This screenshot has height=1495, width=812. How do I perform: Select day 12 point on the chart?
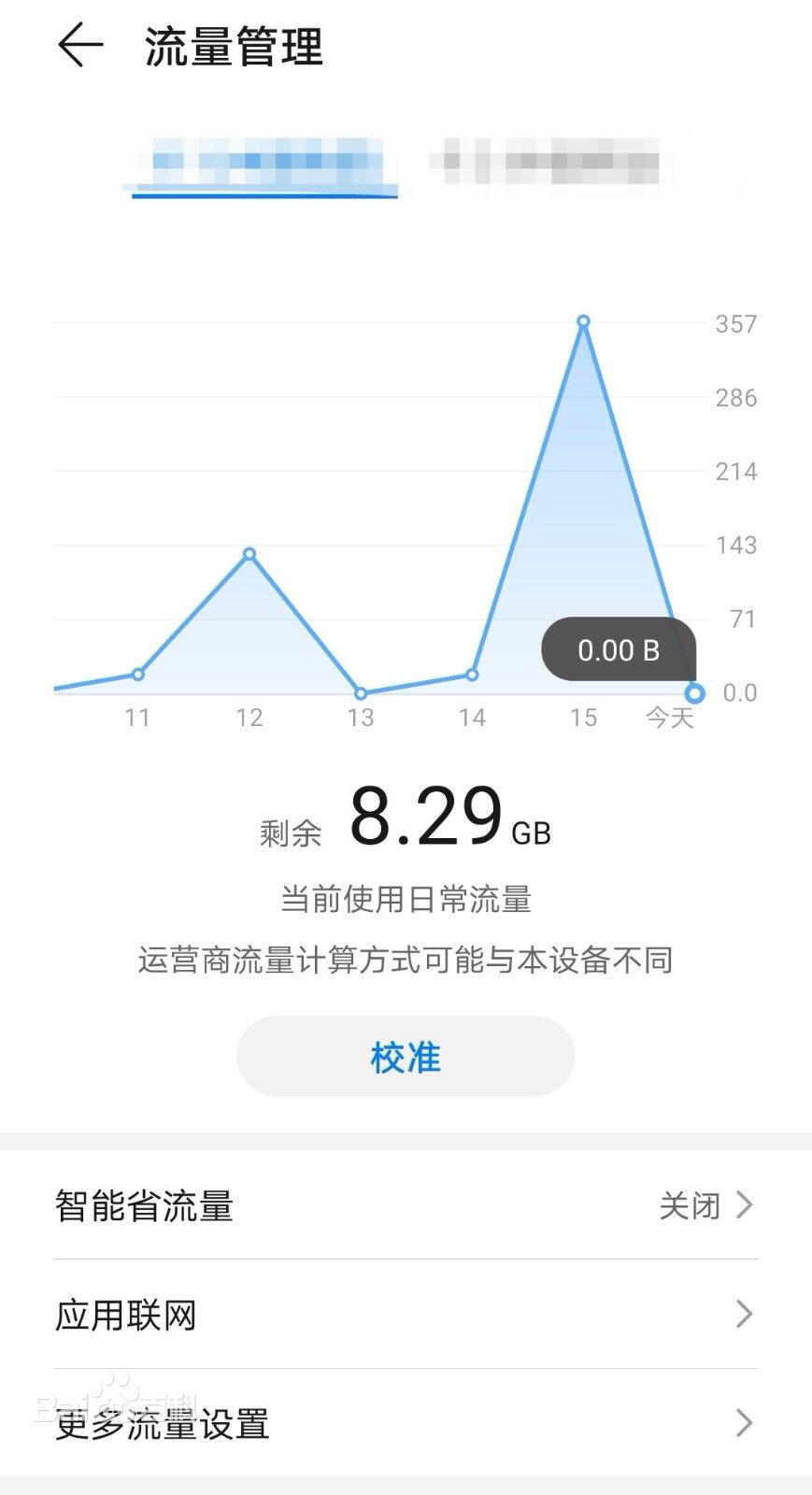point(249,554)
